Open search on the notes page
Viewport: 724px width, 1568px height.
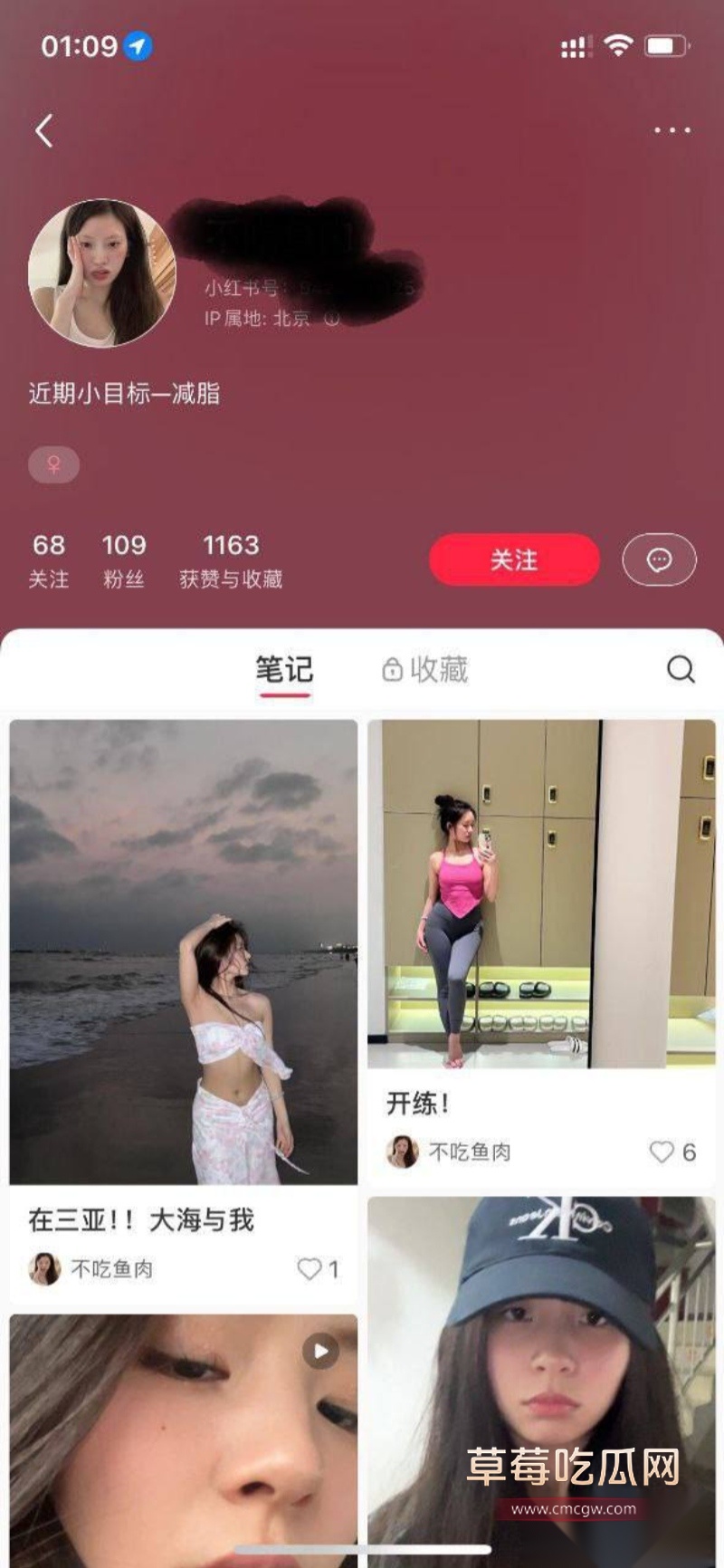coord(678,670)
